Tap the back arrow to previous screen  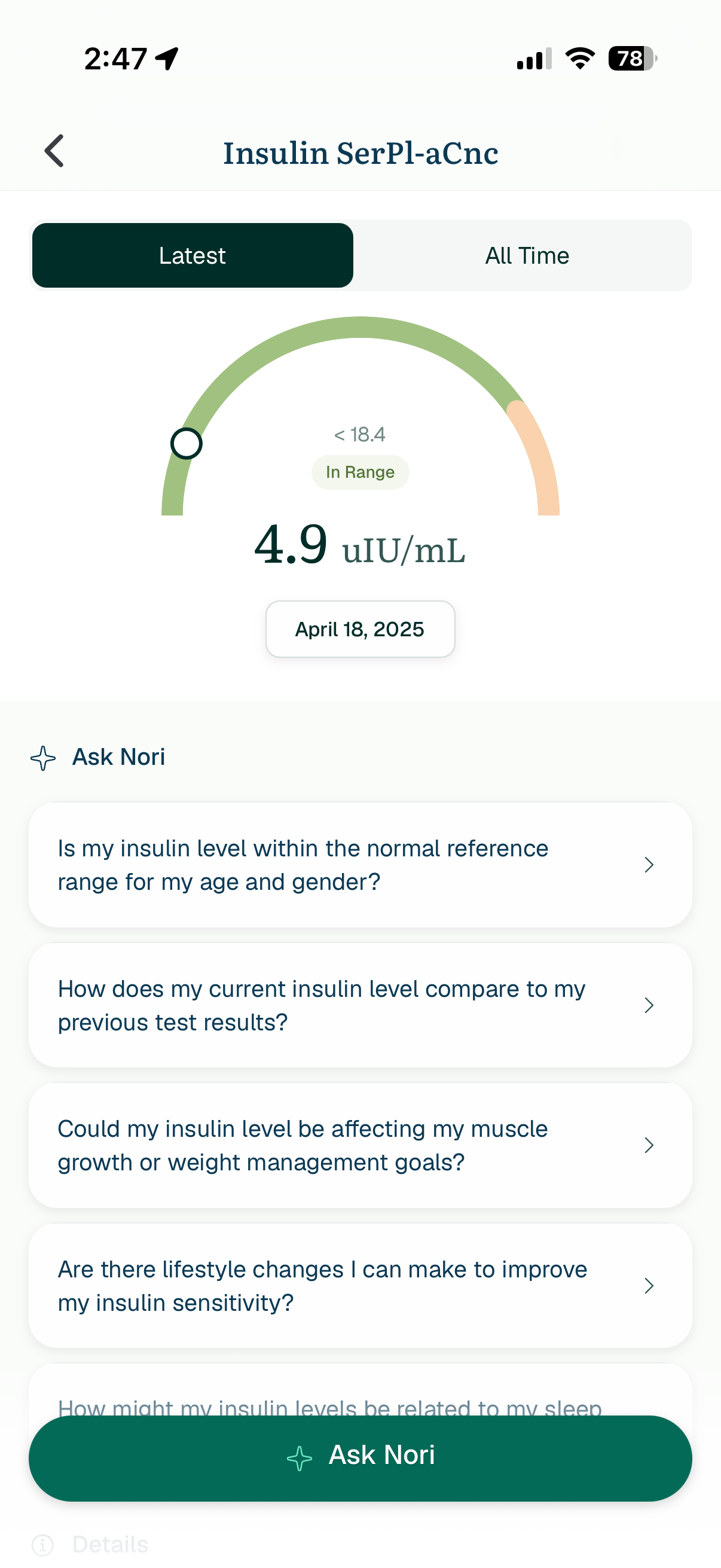click(x=54, y=151)
